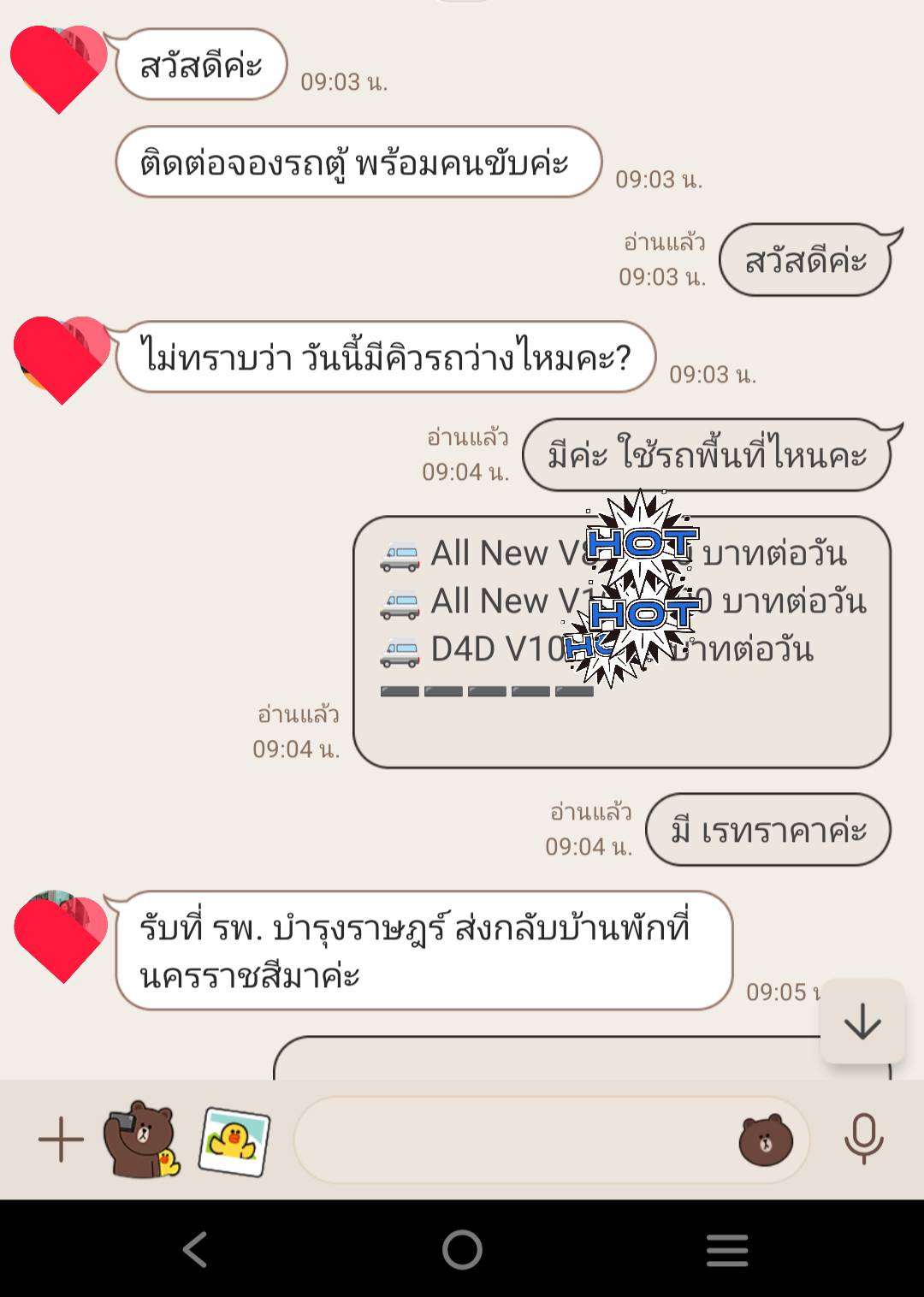Open sticker panel in input field
This screenshot has height=1297, width=924.
pyautogui.click(x=766, y=1140)
